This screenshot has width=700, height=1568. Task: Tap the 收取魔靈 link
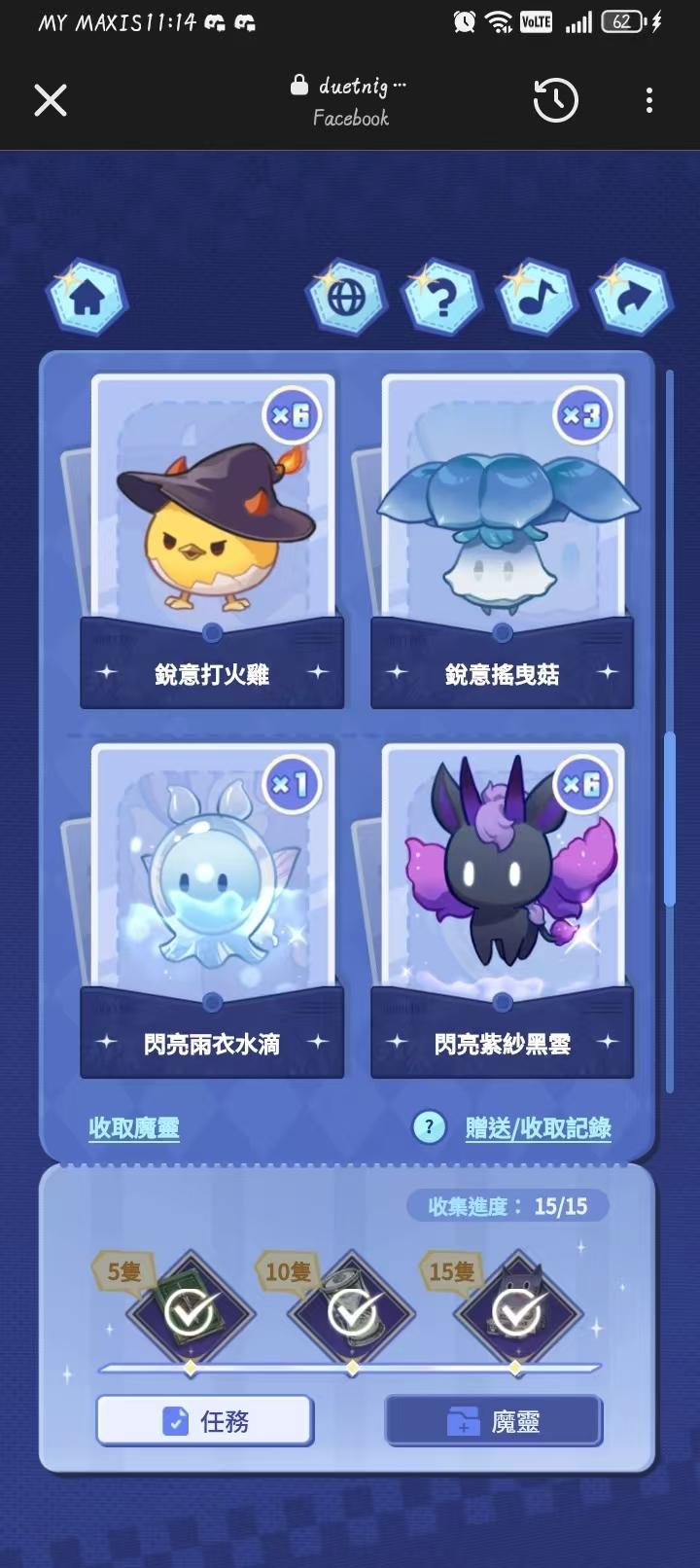point(134,1128)
